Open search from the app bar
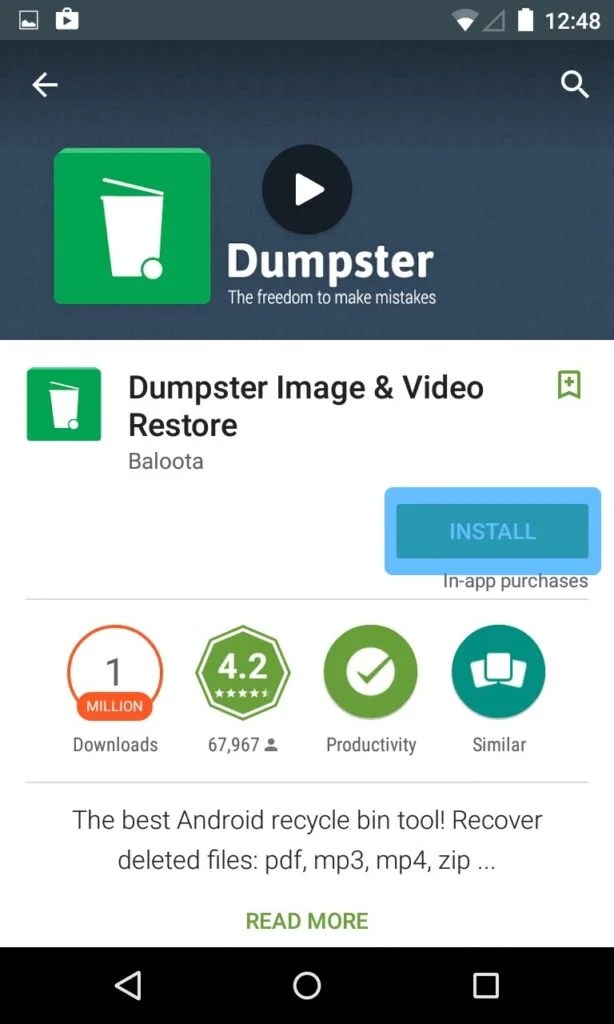 coord(574,86)
